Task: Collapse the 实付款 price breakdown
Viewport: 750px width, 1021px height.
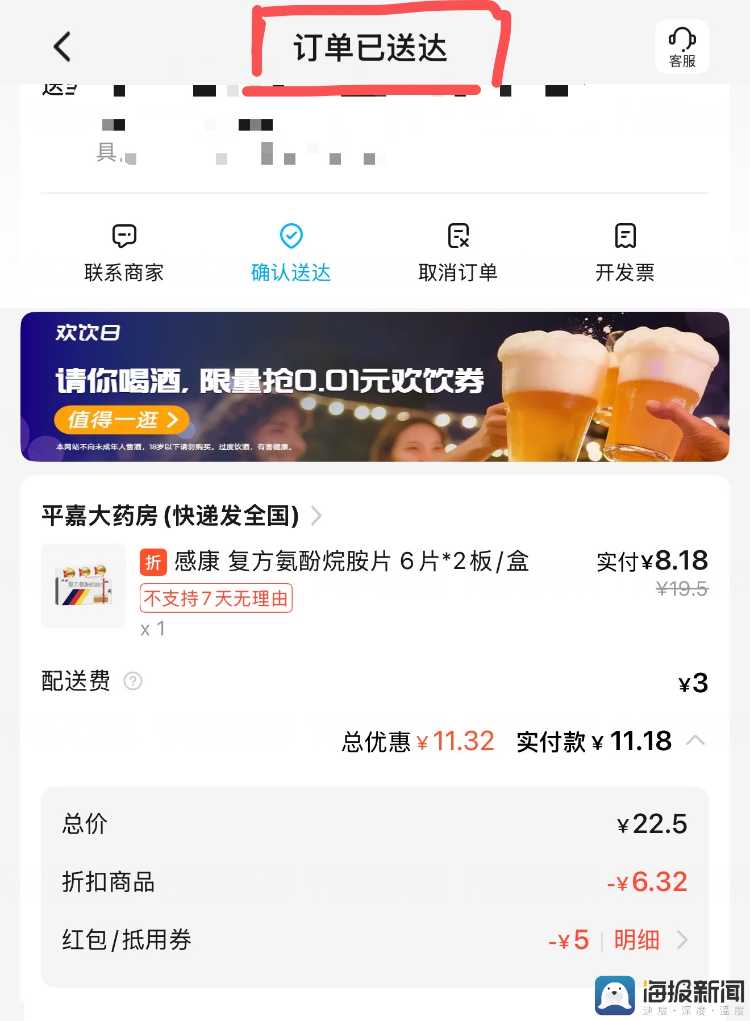Action: point(696,741)
